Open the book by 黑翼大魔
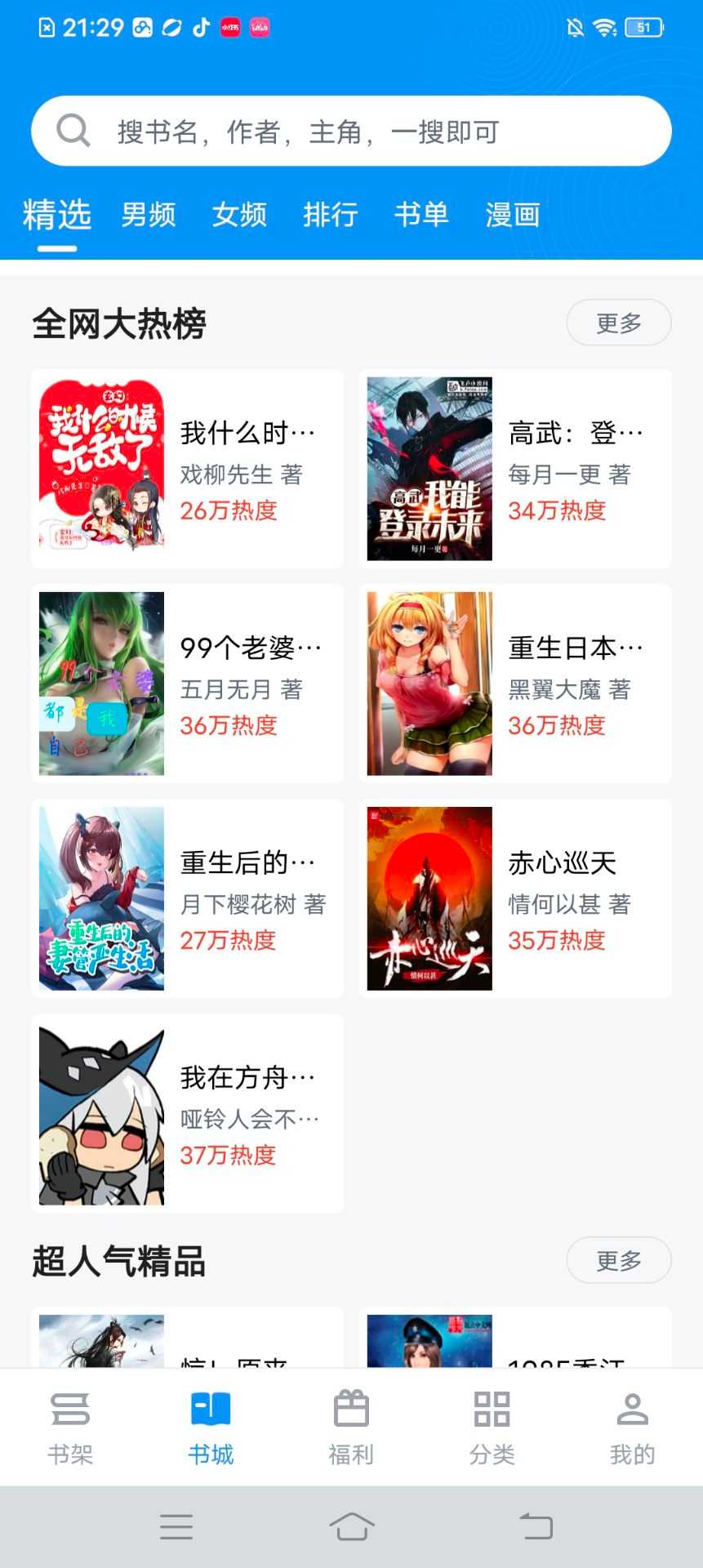Image resolution: width=703 pixels, height=1568 pixels. (515, 684)
